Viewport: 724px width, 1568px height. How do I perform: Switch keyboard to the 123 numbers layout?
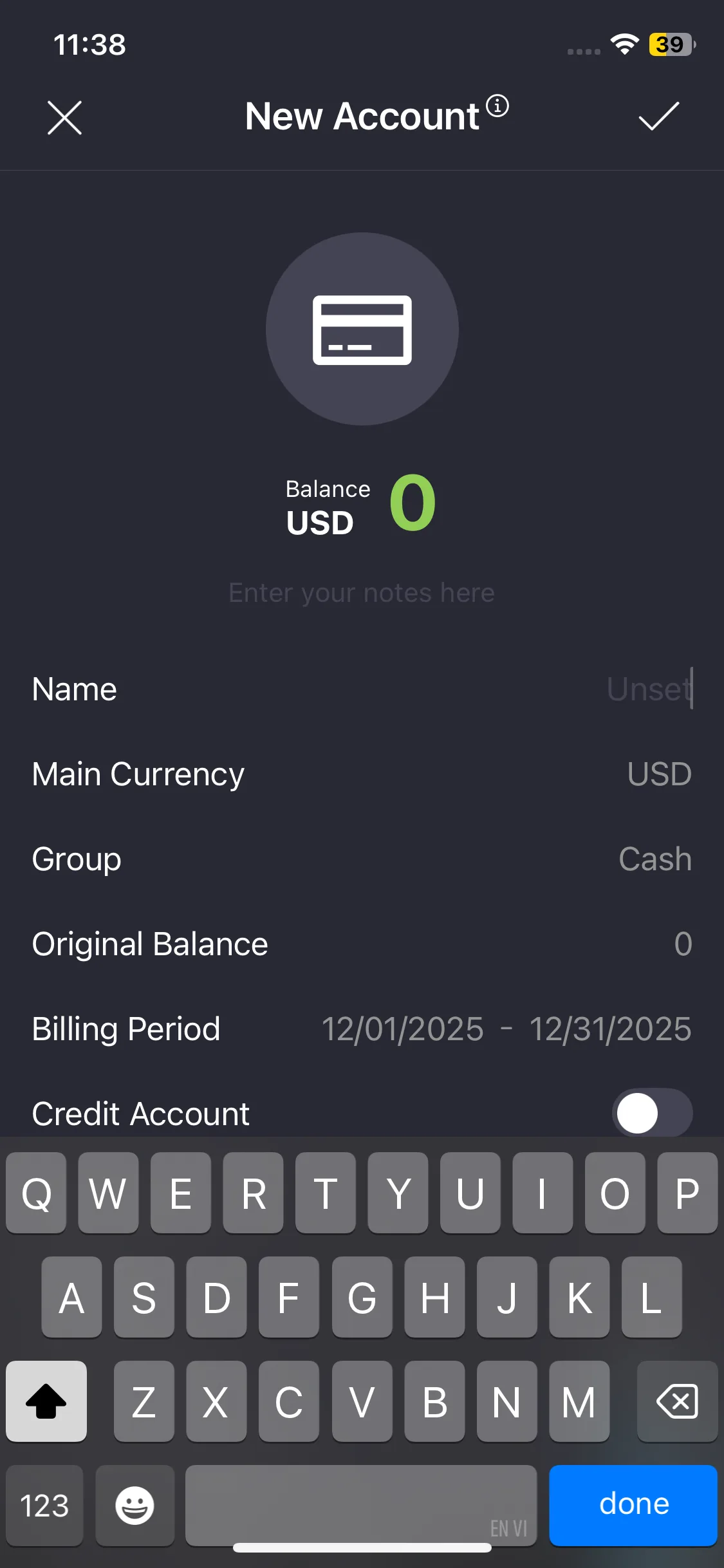(44, 1506)
